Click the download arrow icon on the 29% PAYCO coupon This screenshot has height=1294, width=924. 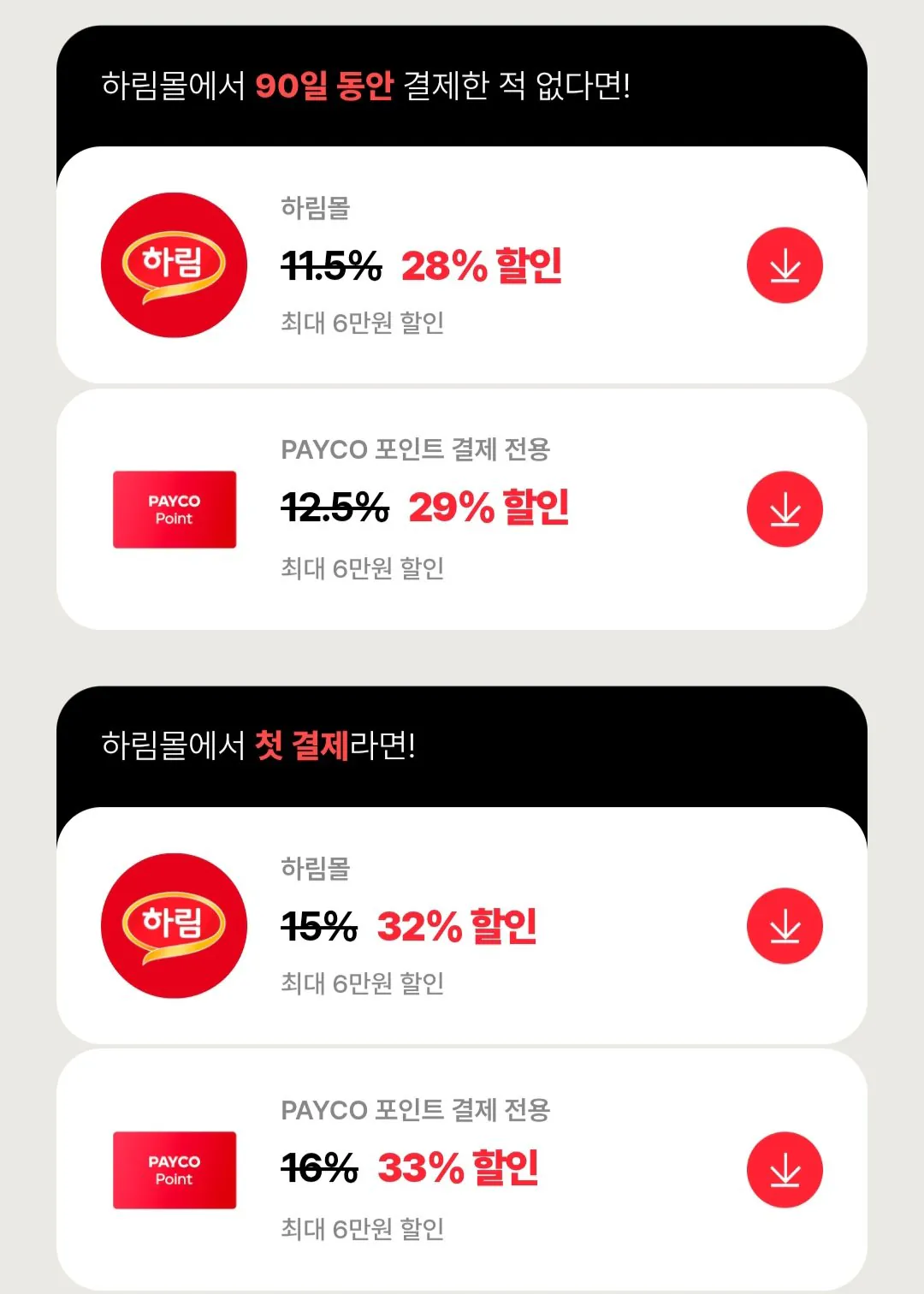coord(784,508)
